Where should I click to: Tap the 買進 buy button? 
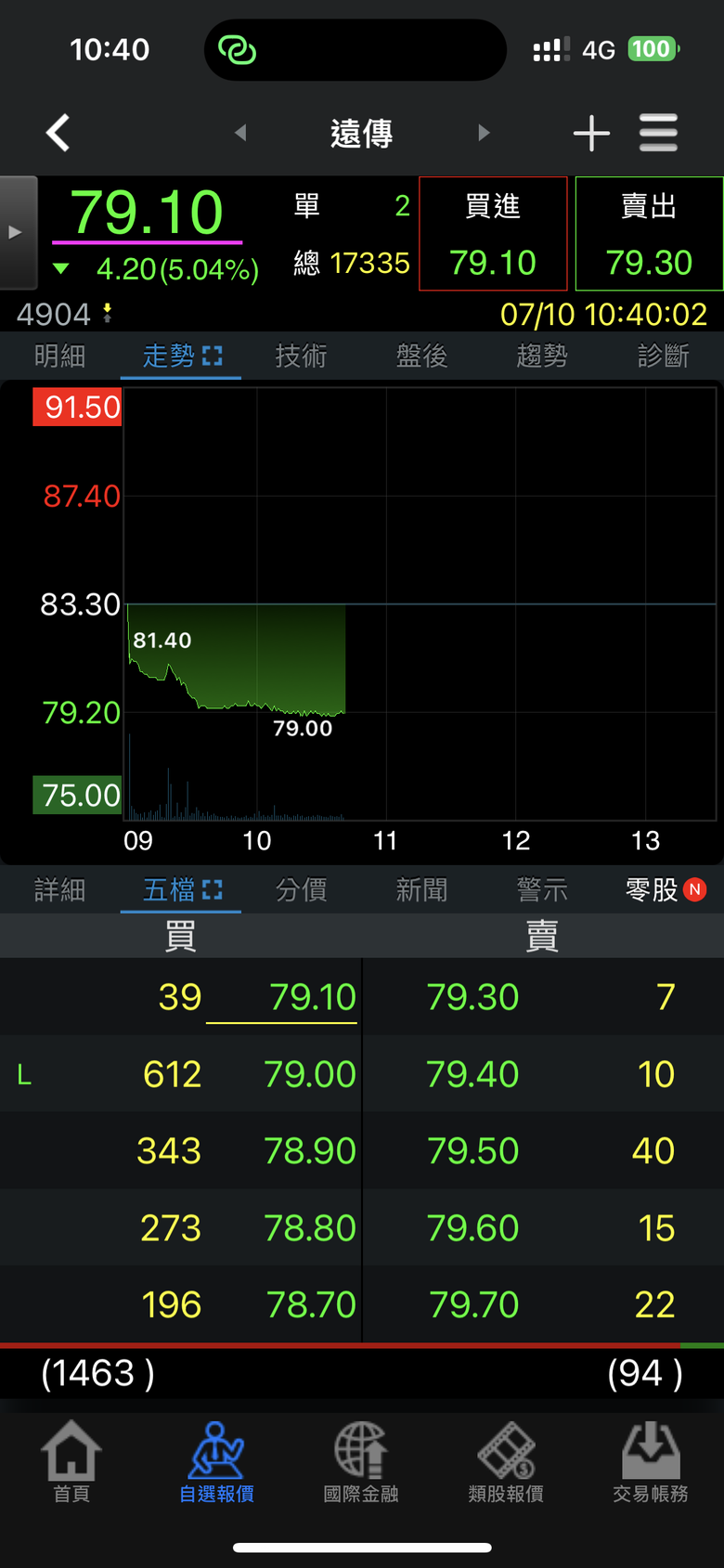(x=493, y=234)
